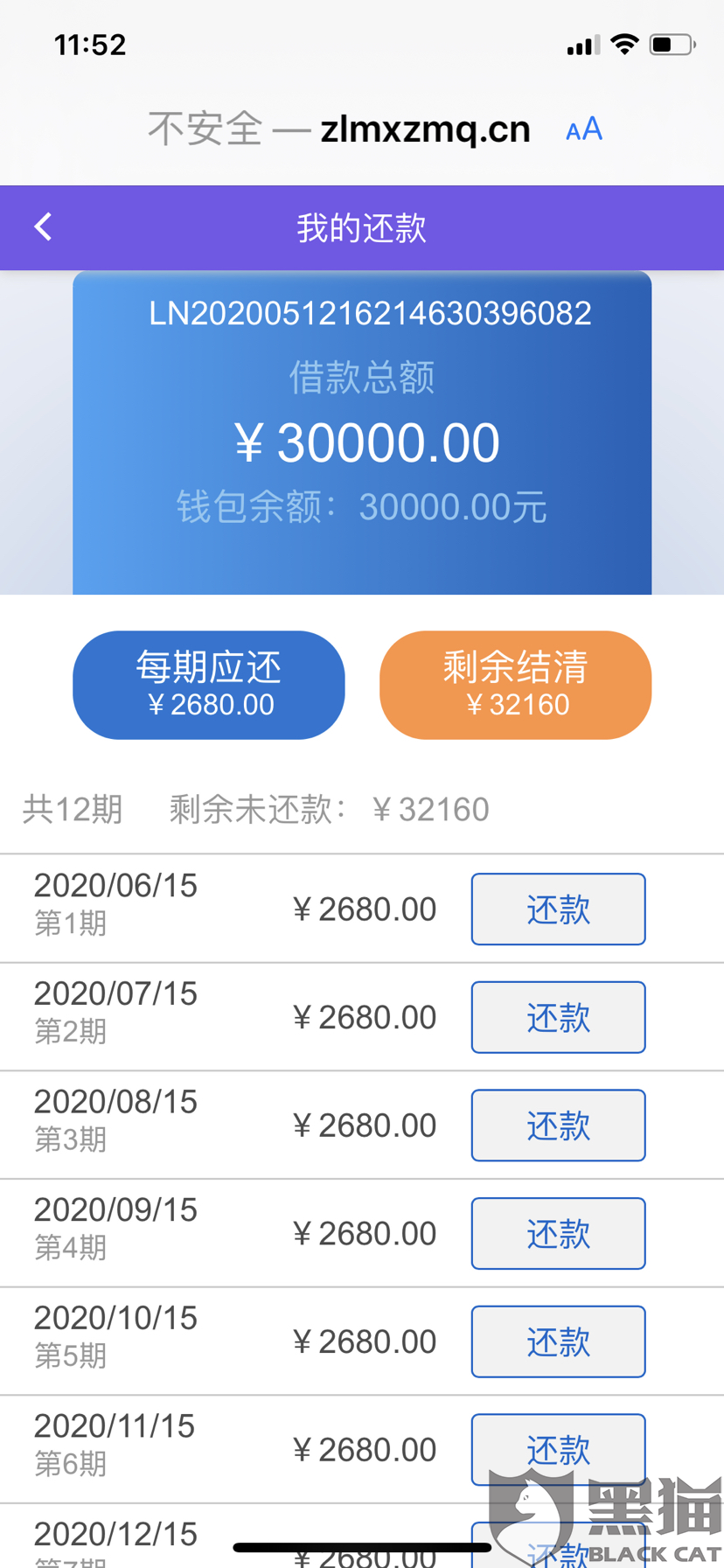Image resolution: width=724 pixels, height=1568 pixels.
Task: Open the Safari AA text size menu
Action: coord(583,129)
